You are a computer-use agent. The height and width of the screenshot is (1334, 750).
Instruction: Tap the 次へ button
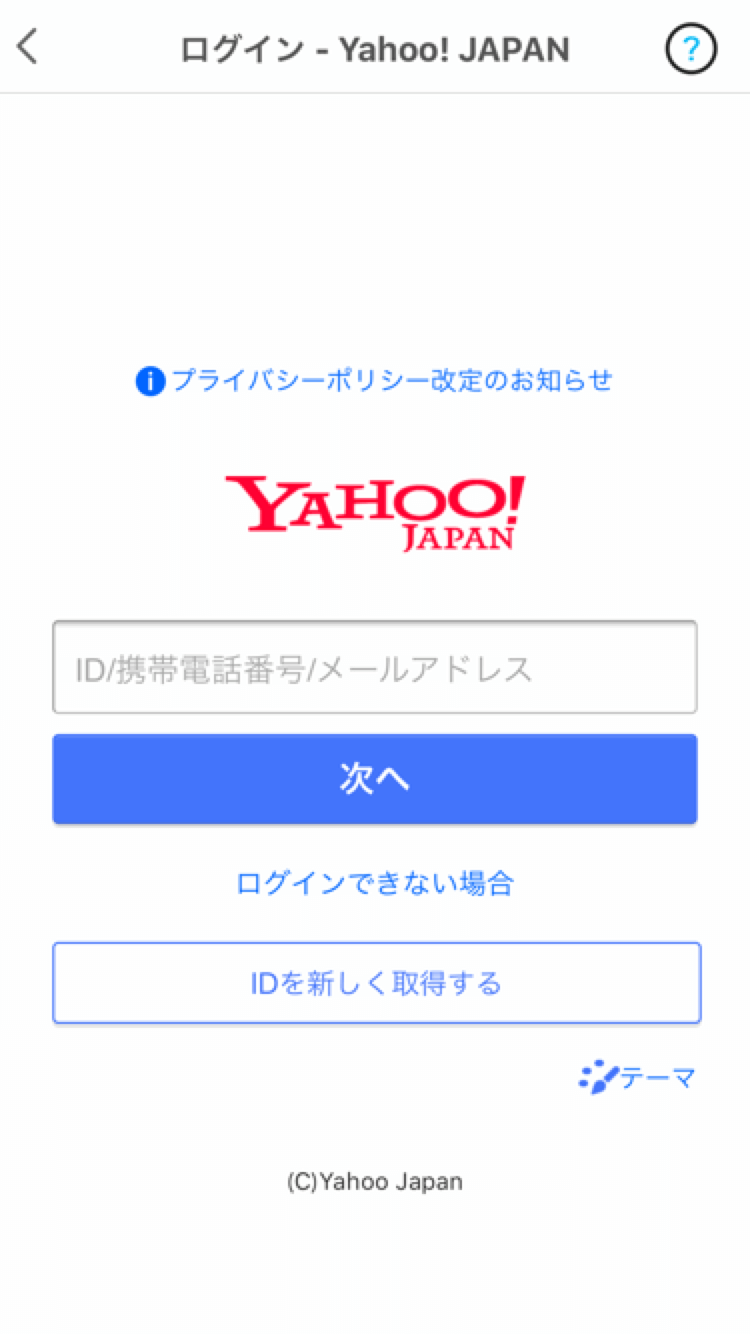[375, 779]
